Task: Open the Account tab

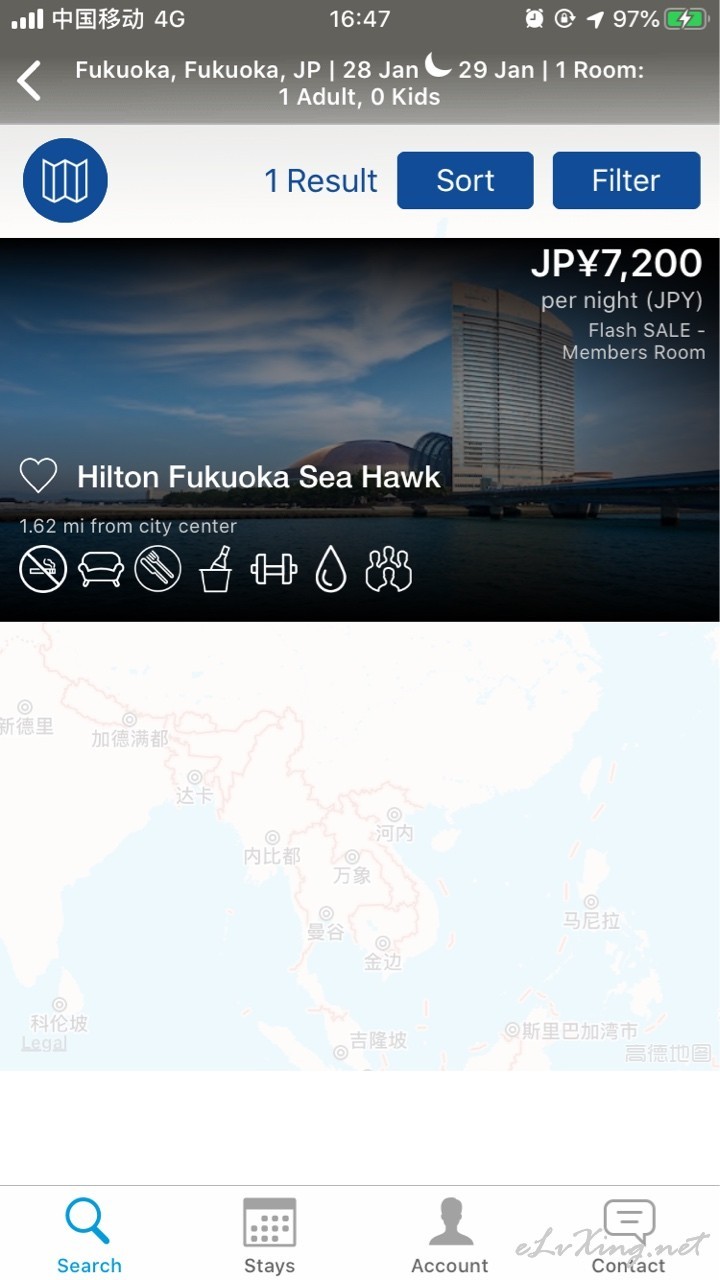Action: click(x=450, y=1236)
